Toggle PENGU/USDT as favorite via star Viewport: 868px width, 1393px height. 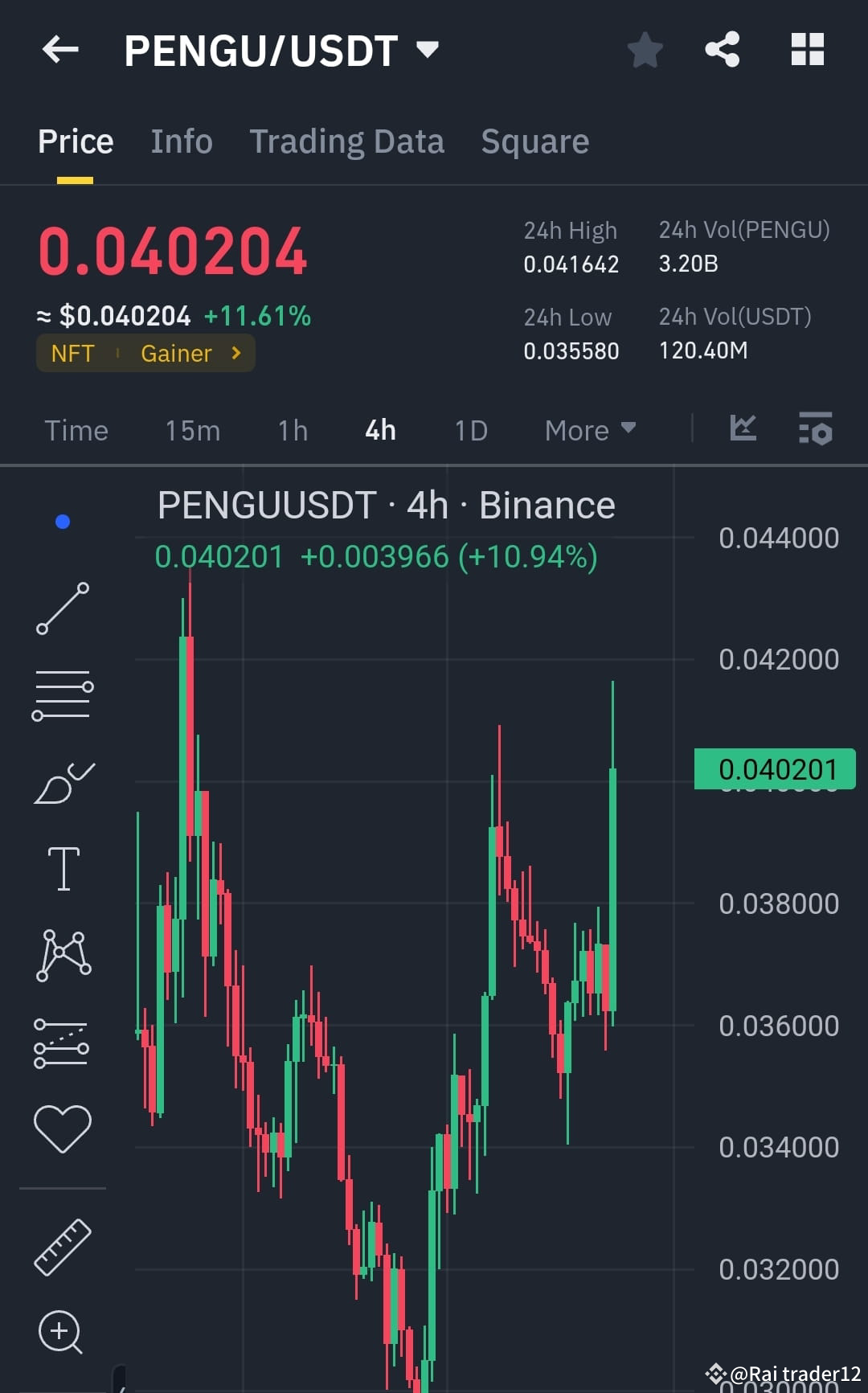tap(645, 50)
